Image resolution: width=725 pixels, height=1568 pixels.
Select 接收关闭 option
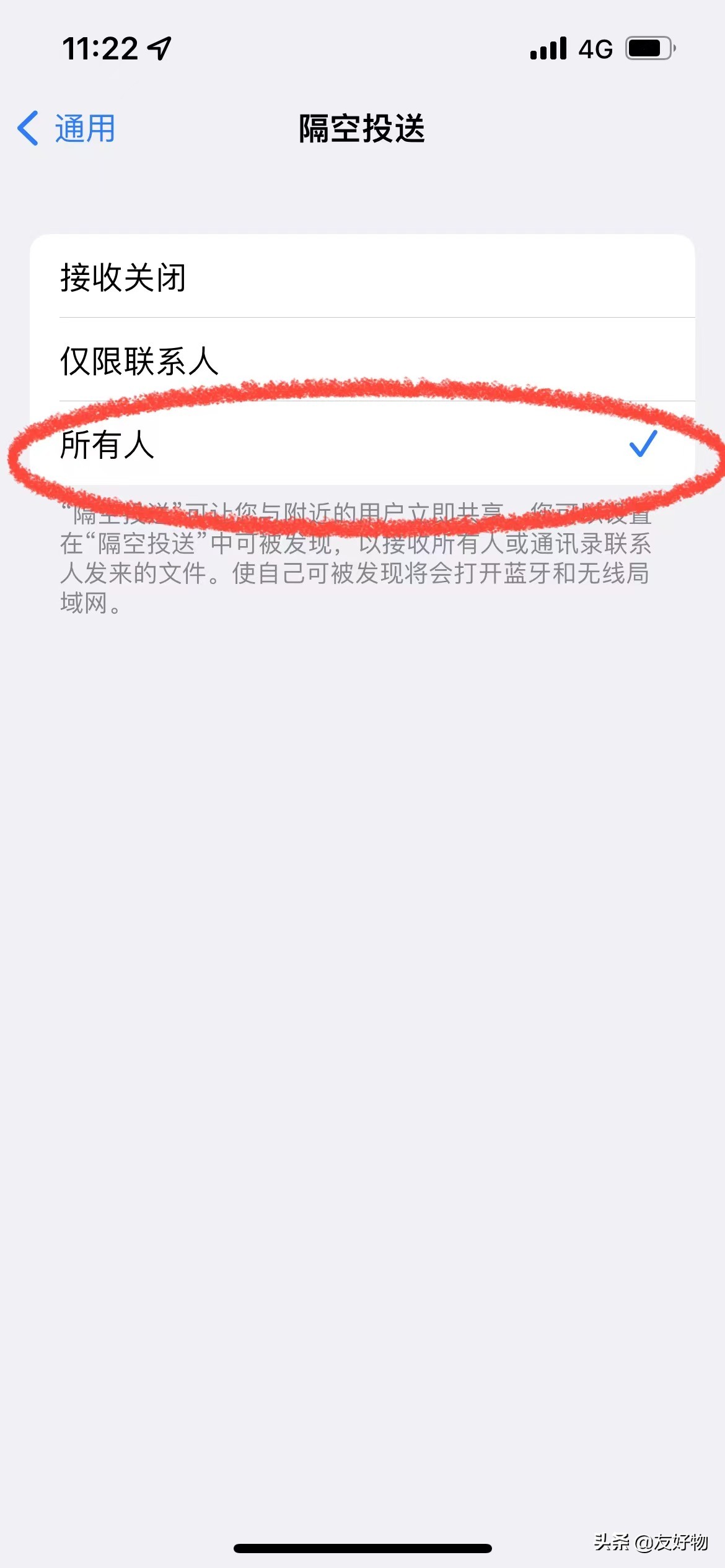[x=362, y=277]
